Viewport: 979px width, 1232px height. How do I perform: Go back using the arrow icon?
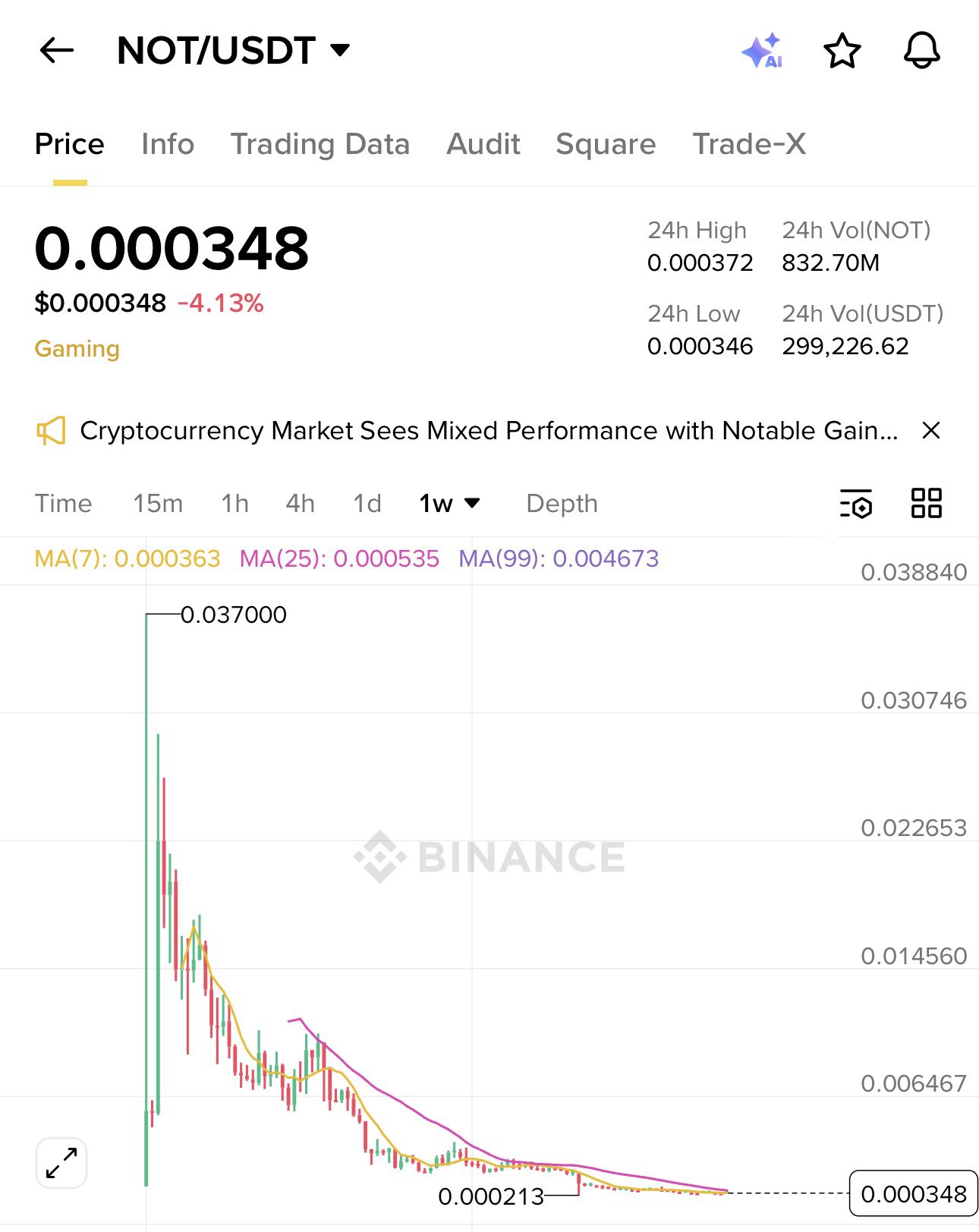[57, 51]
